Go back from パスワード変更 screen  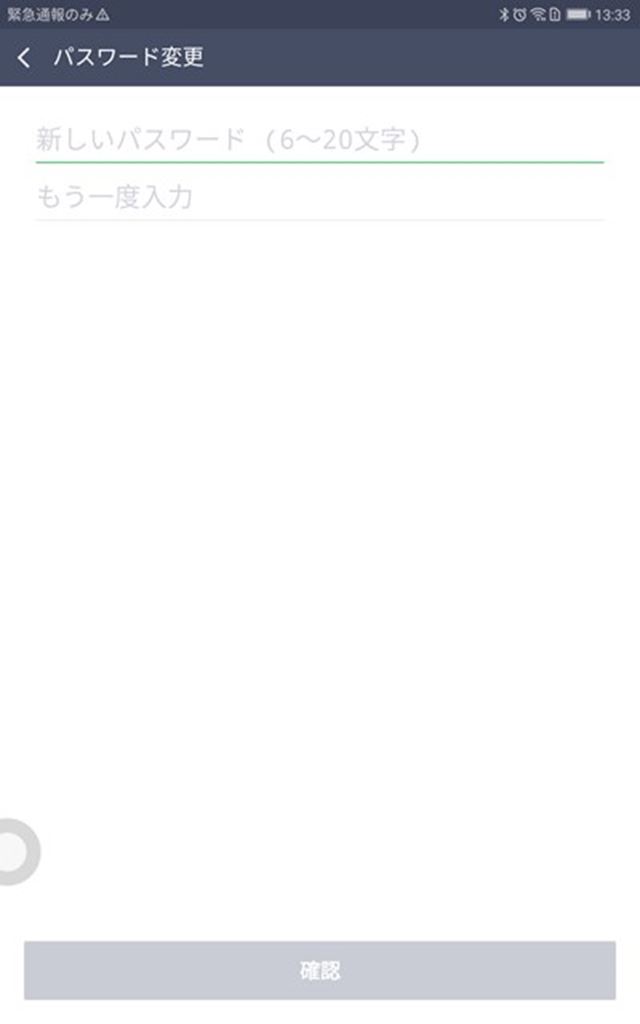coord(25,57)
